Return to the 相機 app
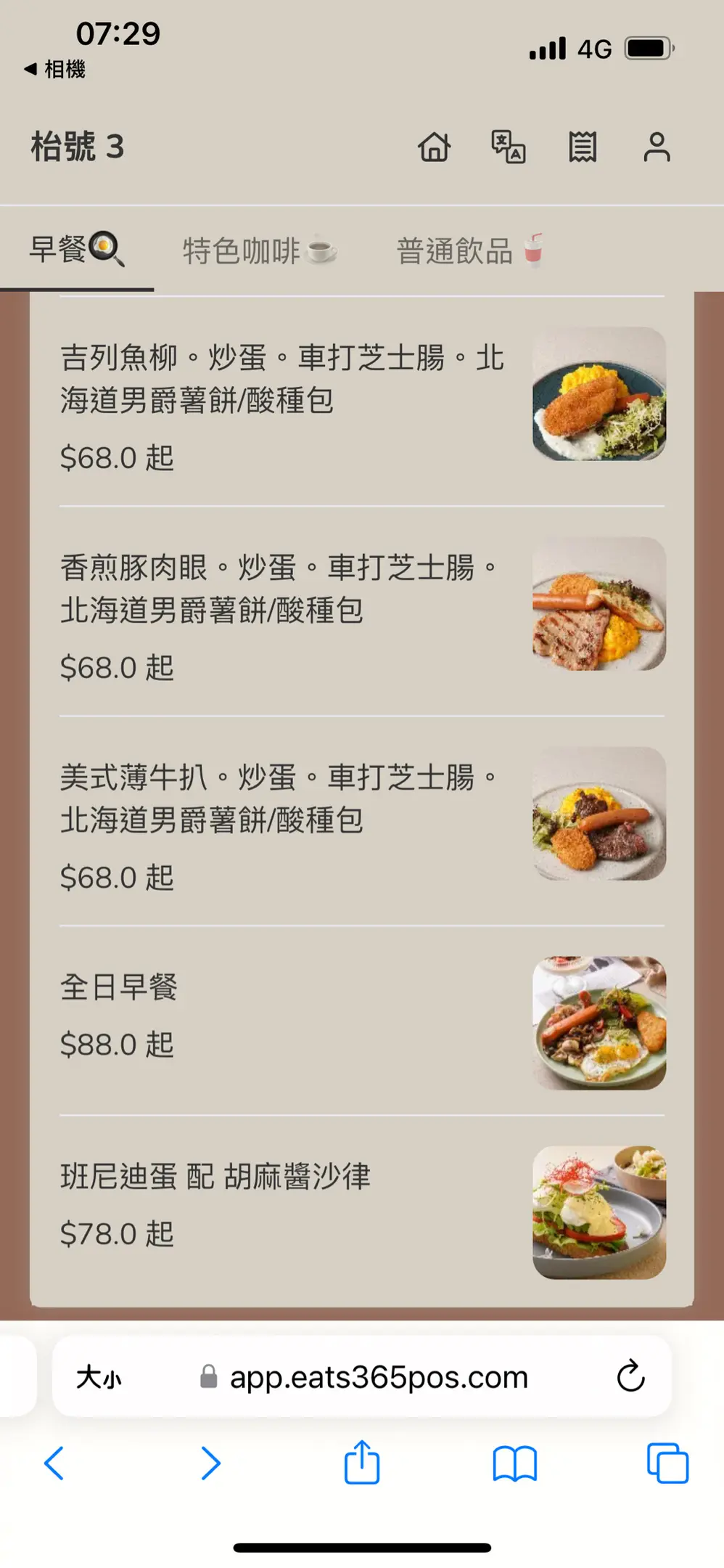The width and height of the screenshot is (724, 1568). click(x=55, y=70)
